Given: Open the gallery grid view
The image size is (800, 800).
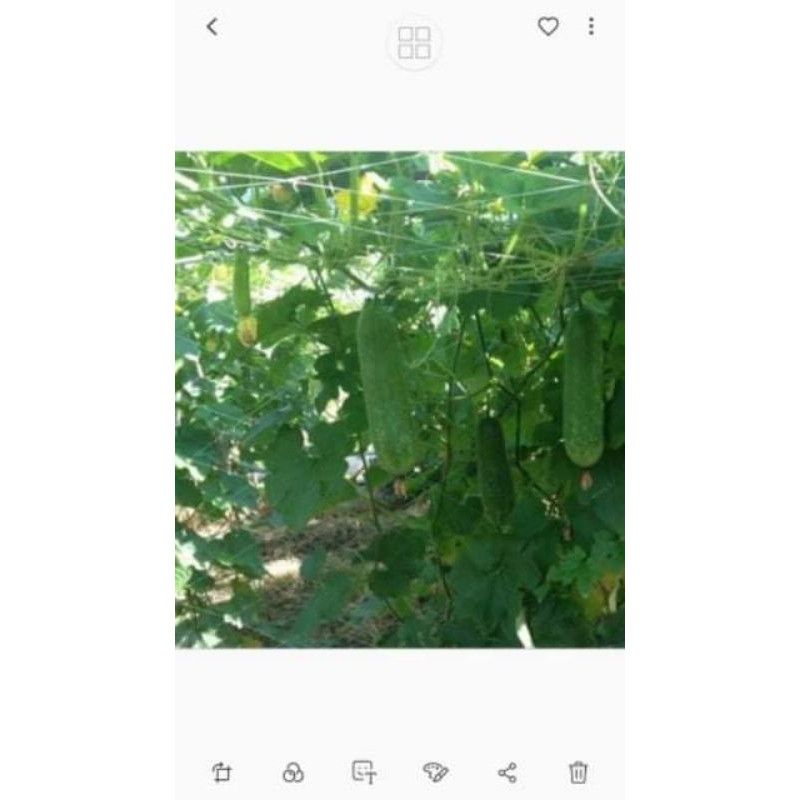Looking at the screenshot, I should point(414,42).
